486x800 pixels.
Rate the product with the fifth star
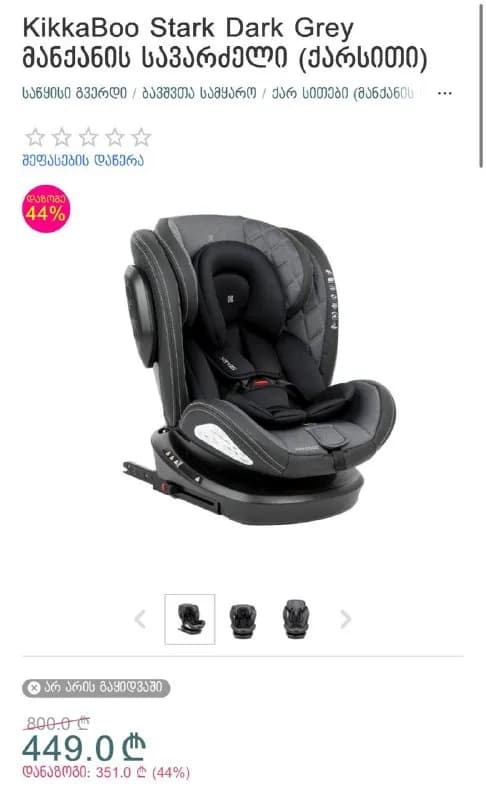(141, 137)
